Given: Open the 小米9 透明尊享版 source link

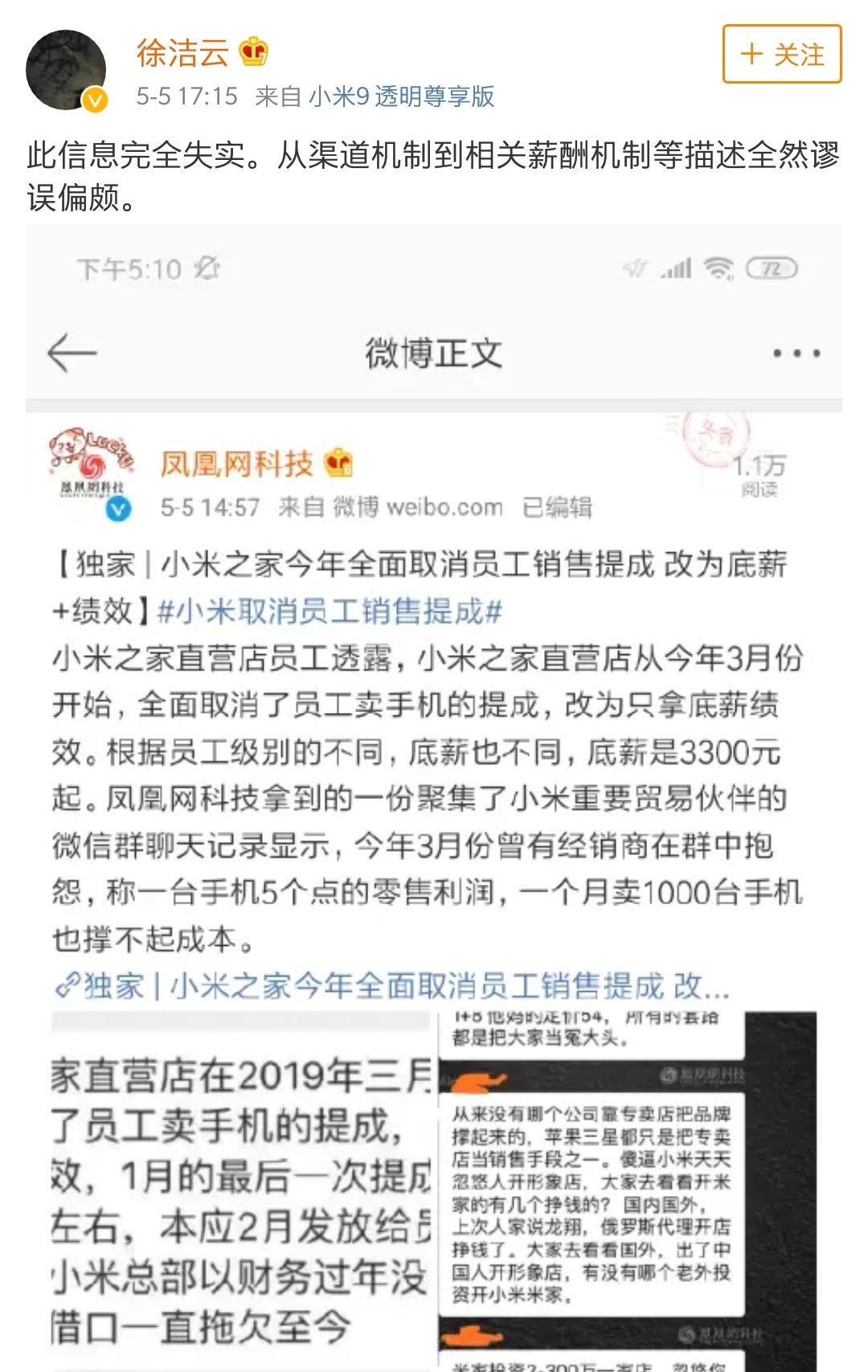Looking at the screenshot, I should (x=401, y=96).
